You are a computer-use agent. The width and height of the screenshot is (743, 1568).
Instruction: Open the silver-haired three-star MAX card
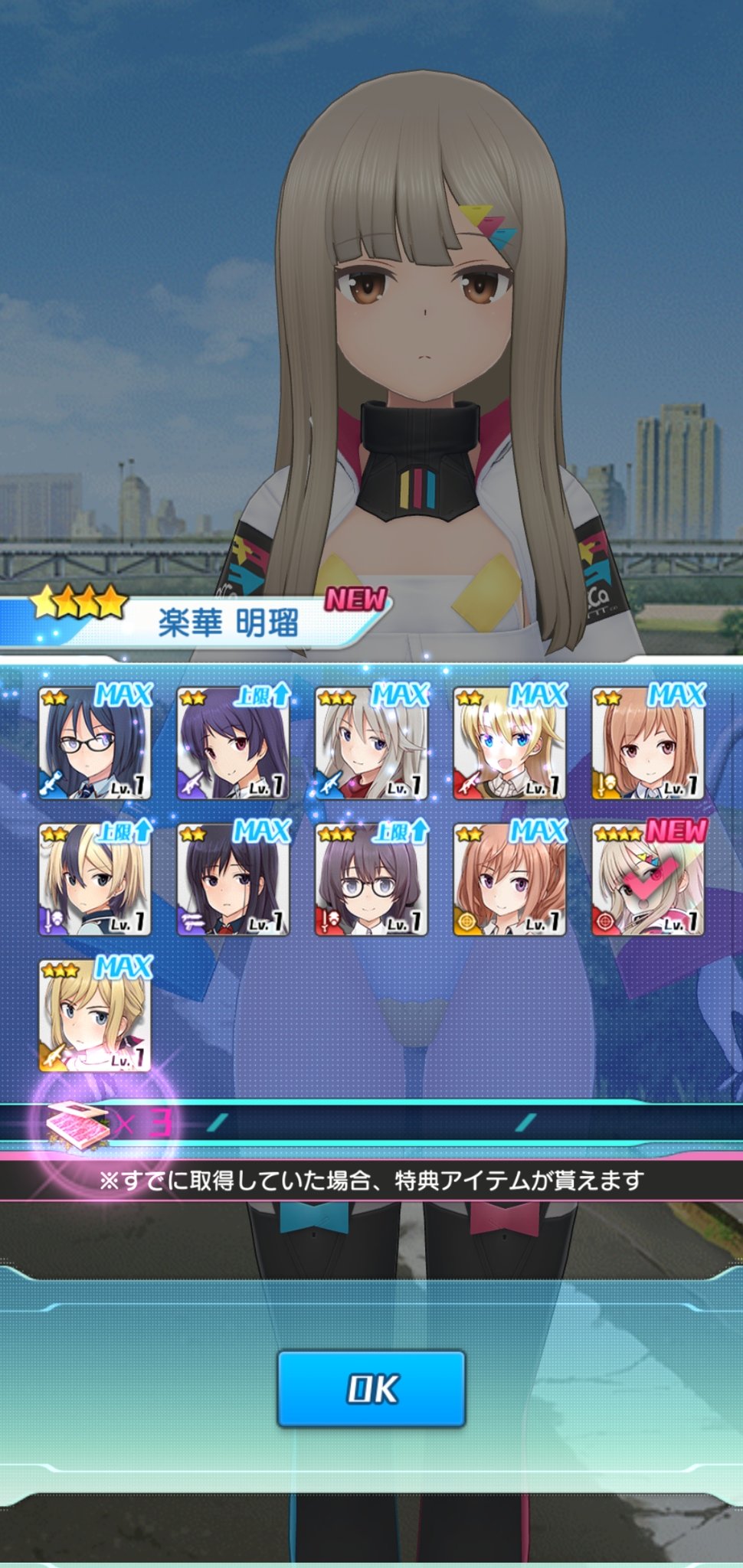[371, 743]
